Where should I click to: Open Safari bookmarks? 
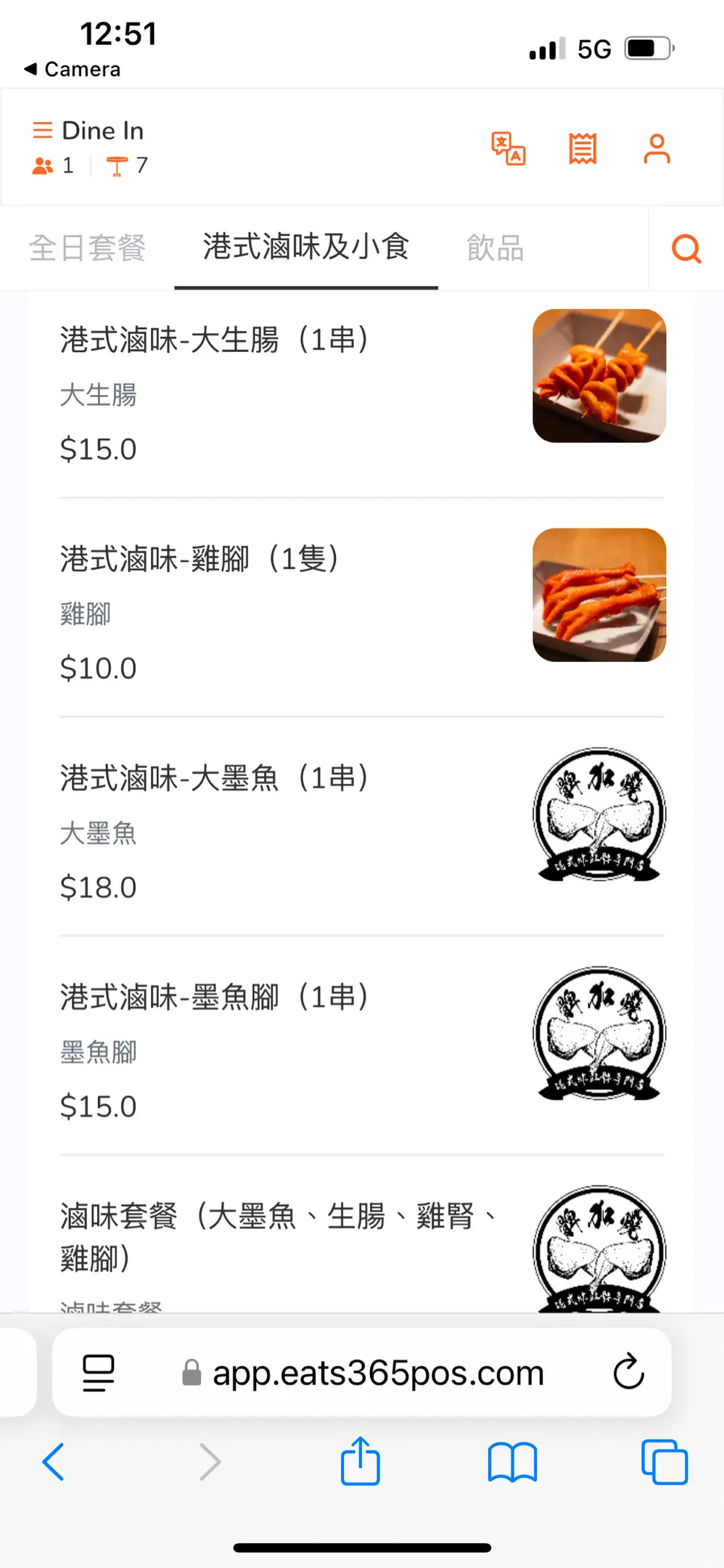(x=512, y=1461)
